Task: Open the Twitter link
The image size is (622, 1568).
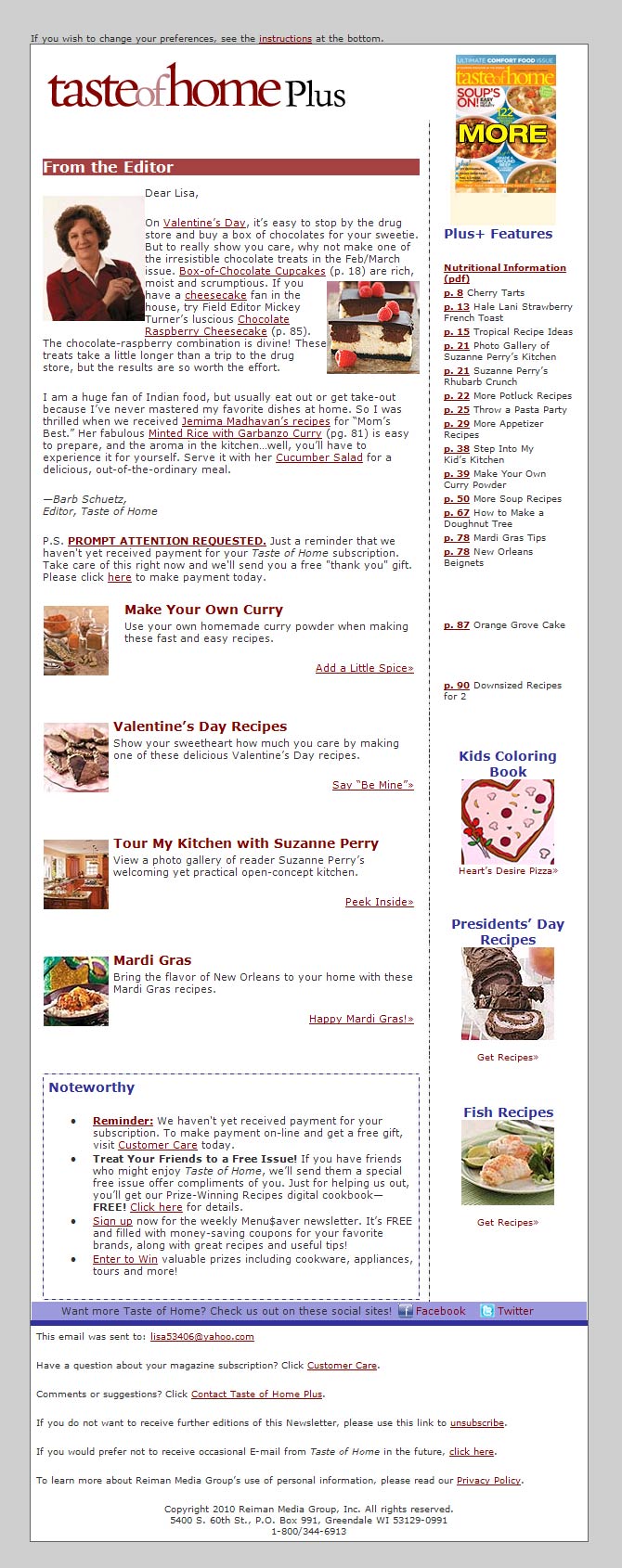Action: 514,1311
